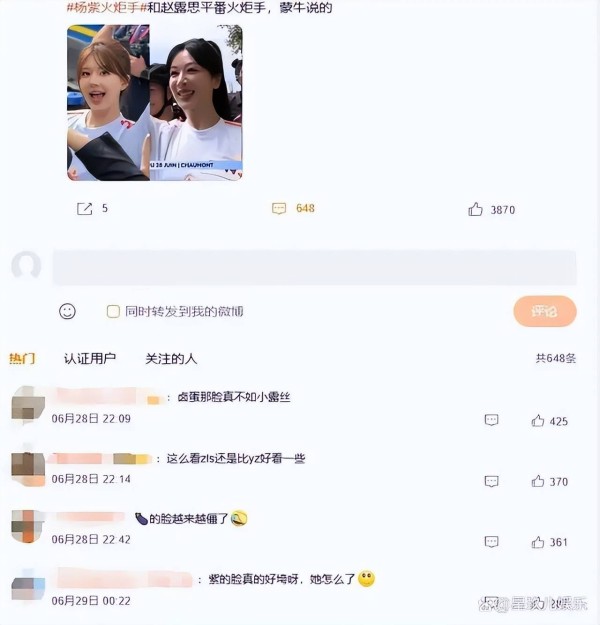Reply to the comment posted at 22:42

(x=491, y=542)
